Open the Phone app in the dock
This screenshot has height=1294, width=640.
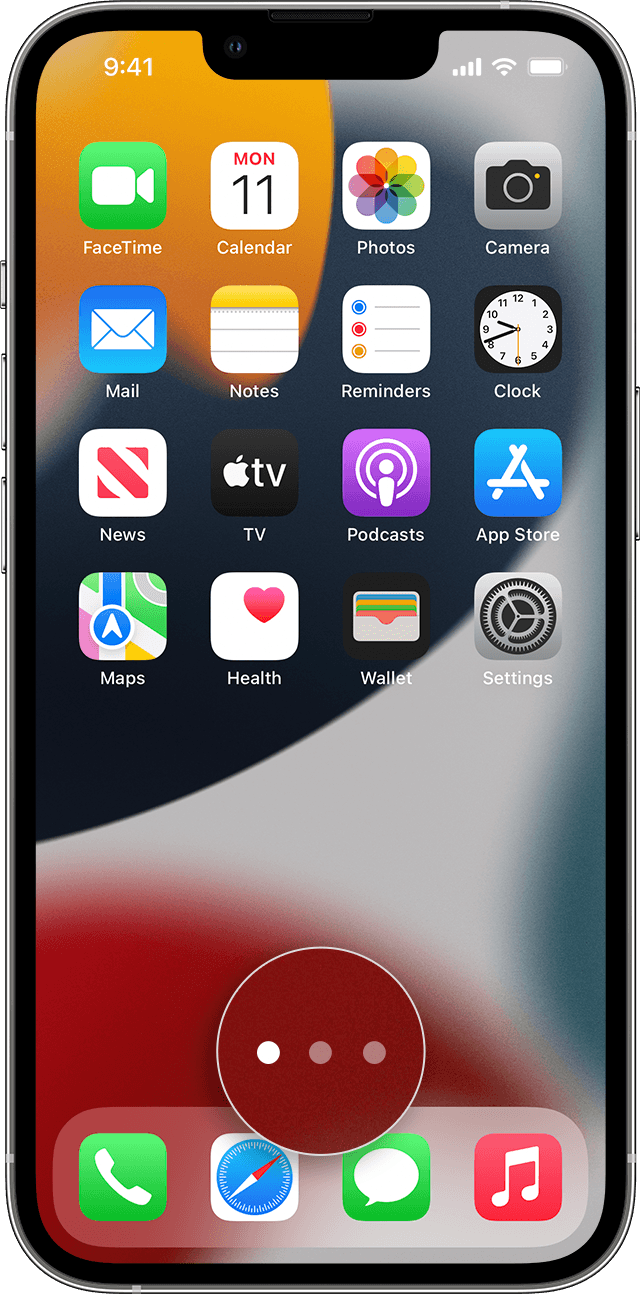(122, 1177)
